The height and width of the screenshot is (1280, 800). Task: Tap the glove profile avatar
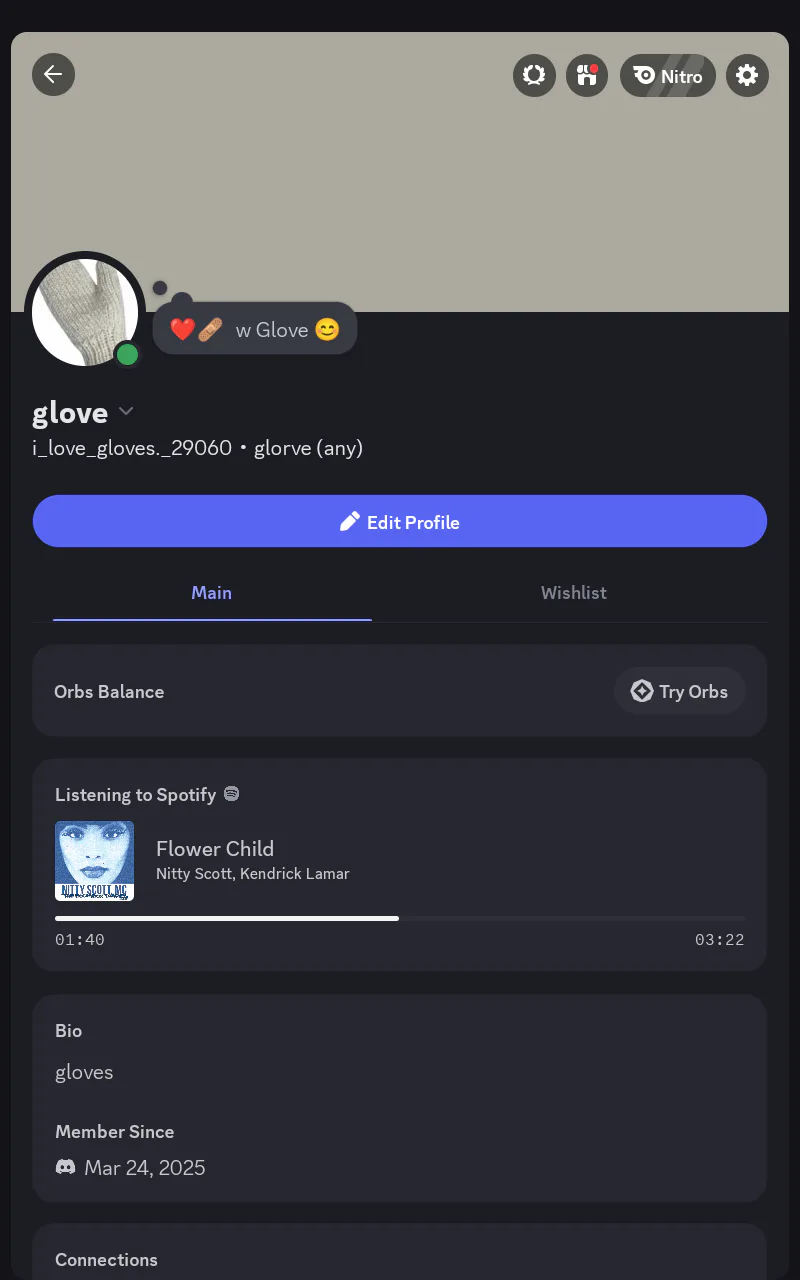point(85,312)
